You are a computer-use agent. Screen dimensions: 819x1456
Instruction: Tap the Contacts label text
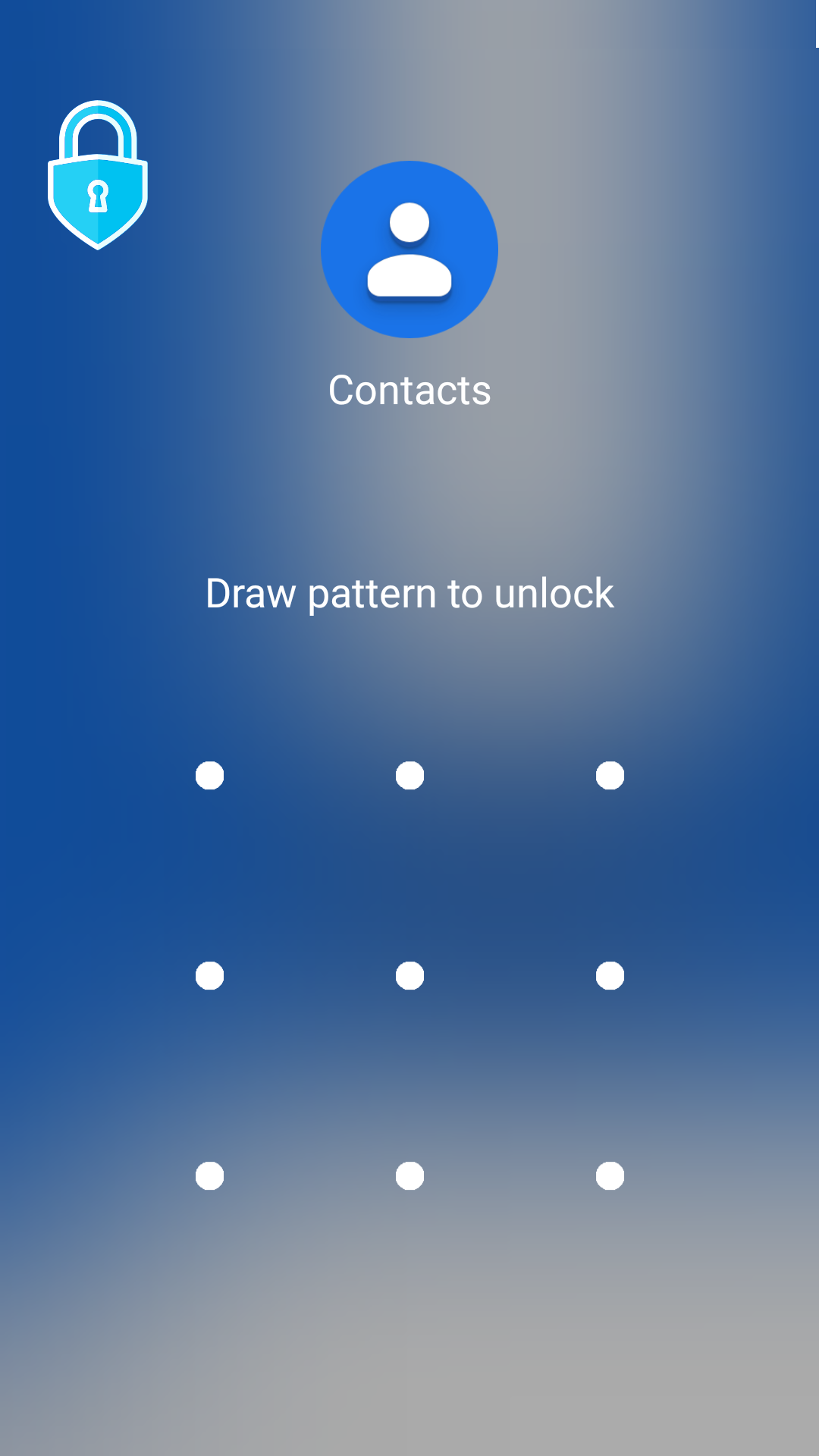(x=409, y=391)
